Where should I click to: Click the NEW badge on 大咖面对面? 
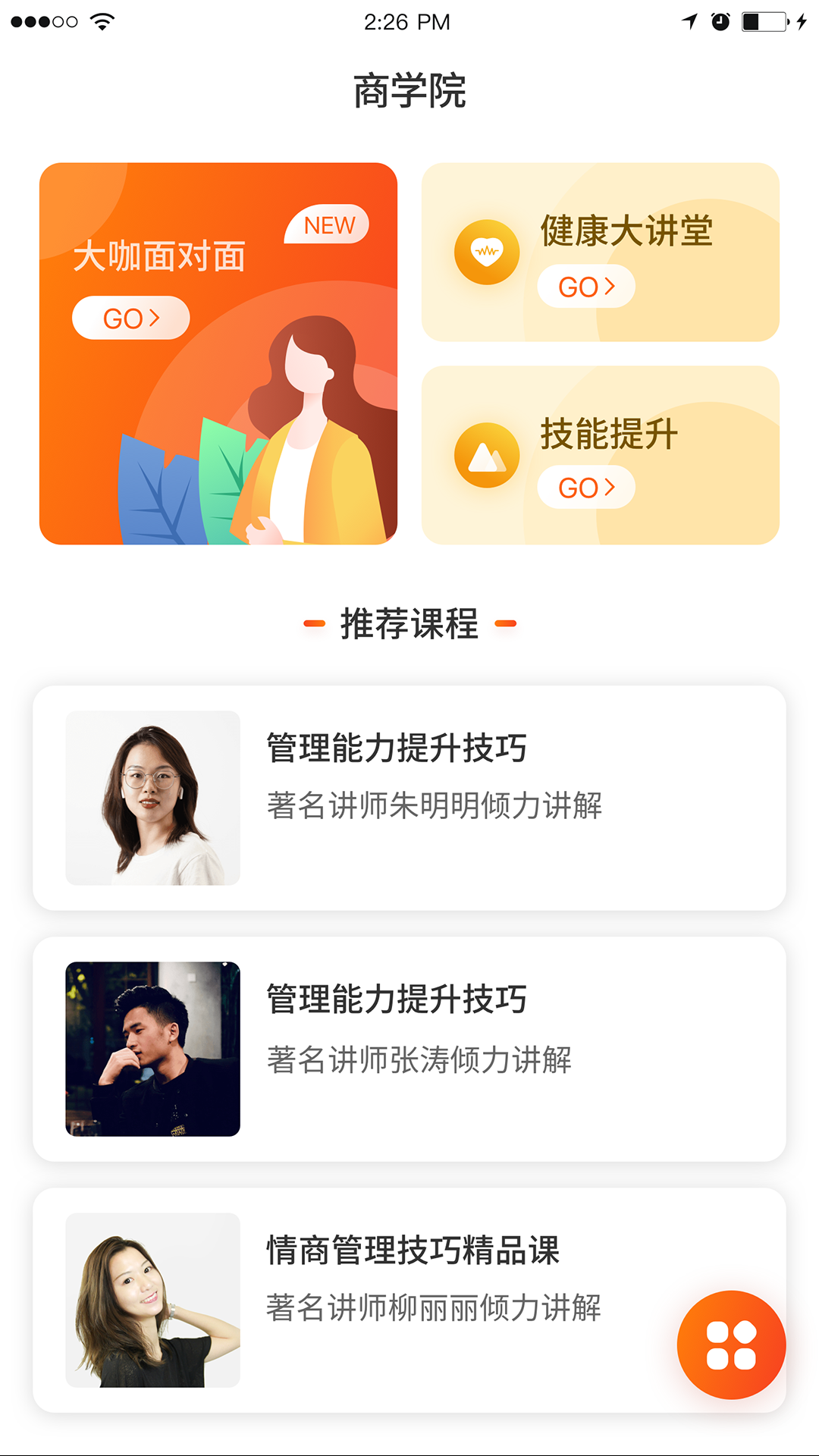[x=328, y=224]
